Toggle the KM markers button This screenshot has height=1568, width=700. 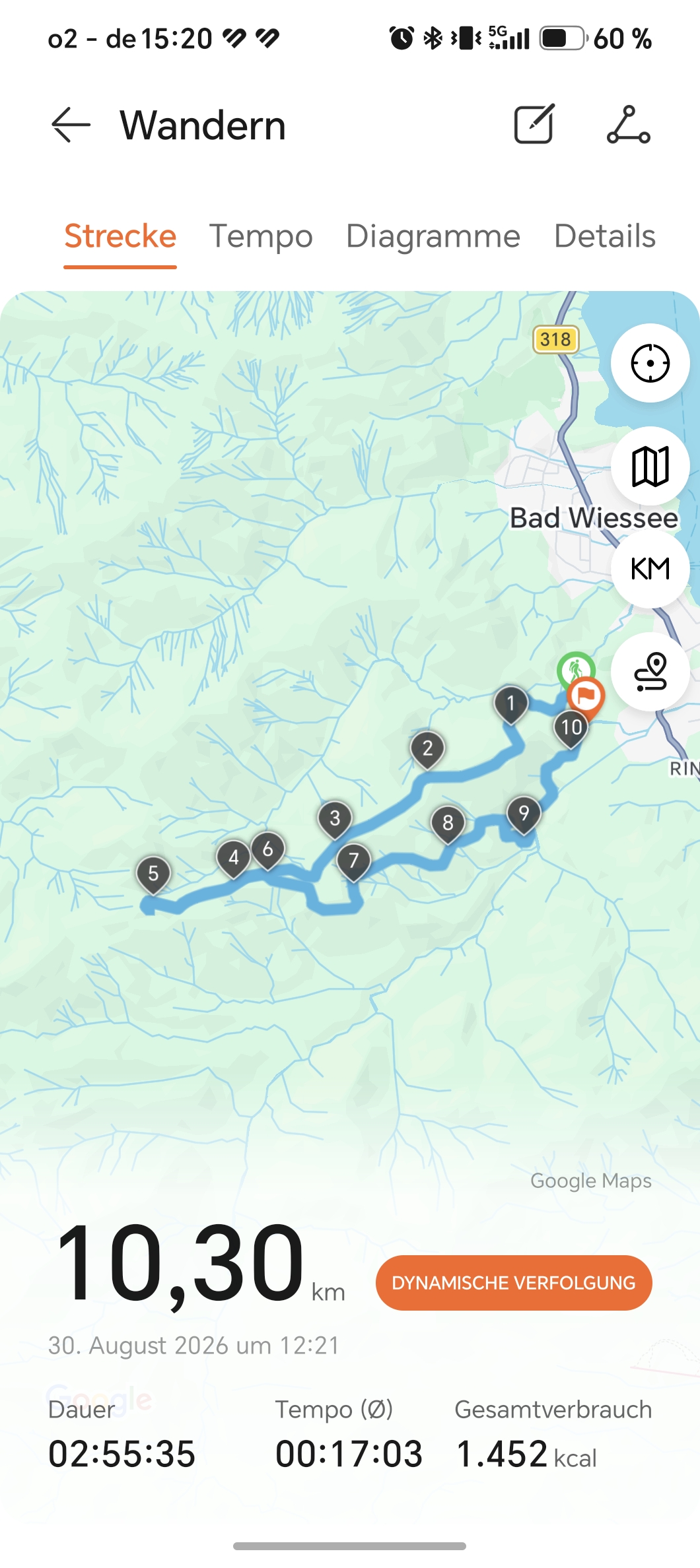(650, 569)
